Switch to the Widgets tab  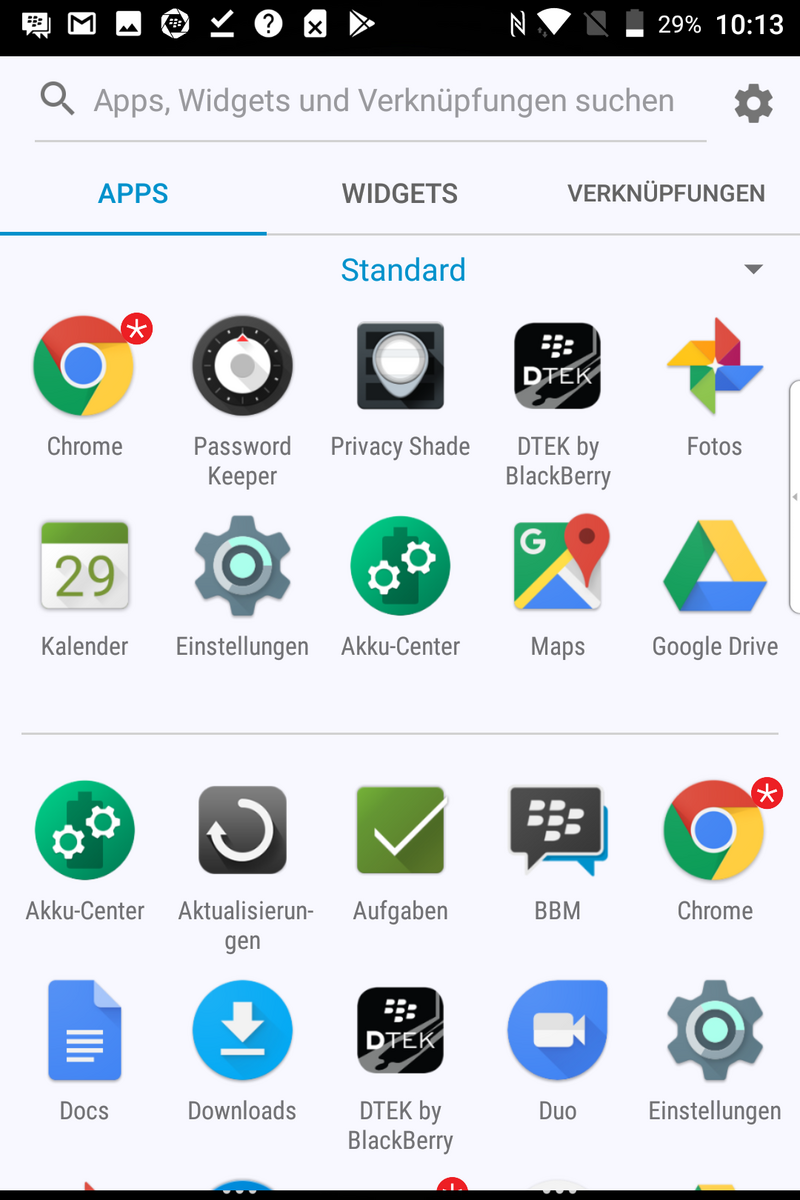click(400, 193)
